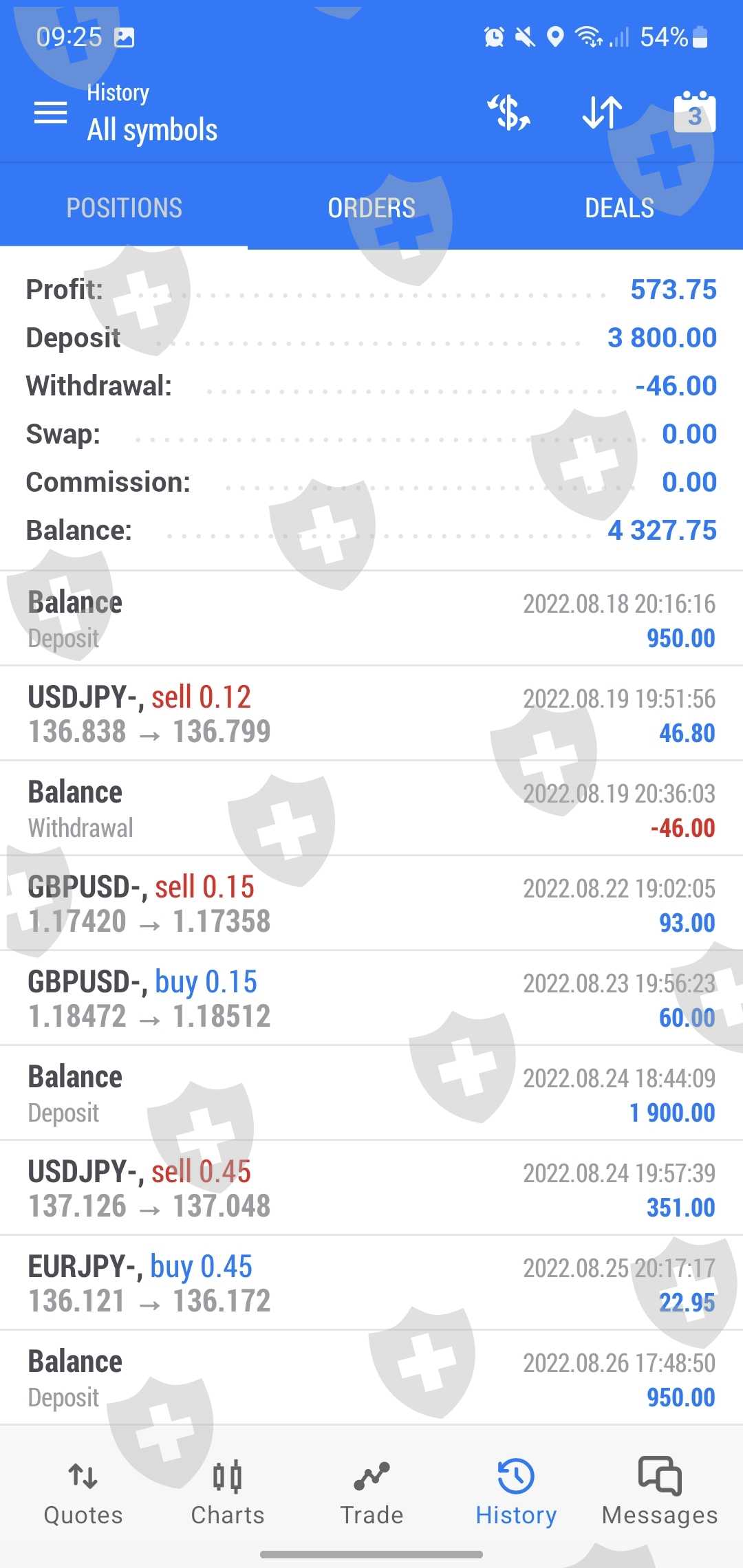
Task: Change sort order with arrows icon
Action: 602,112
